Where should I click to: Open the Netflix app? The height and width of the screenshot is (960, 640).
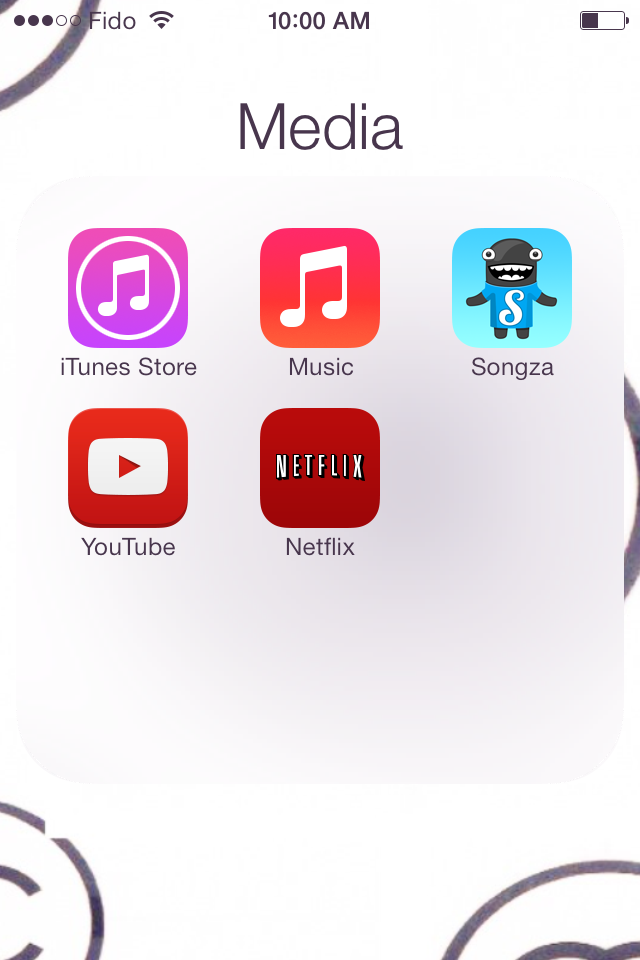320,468
